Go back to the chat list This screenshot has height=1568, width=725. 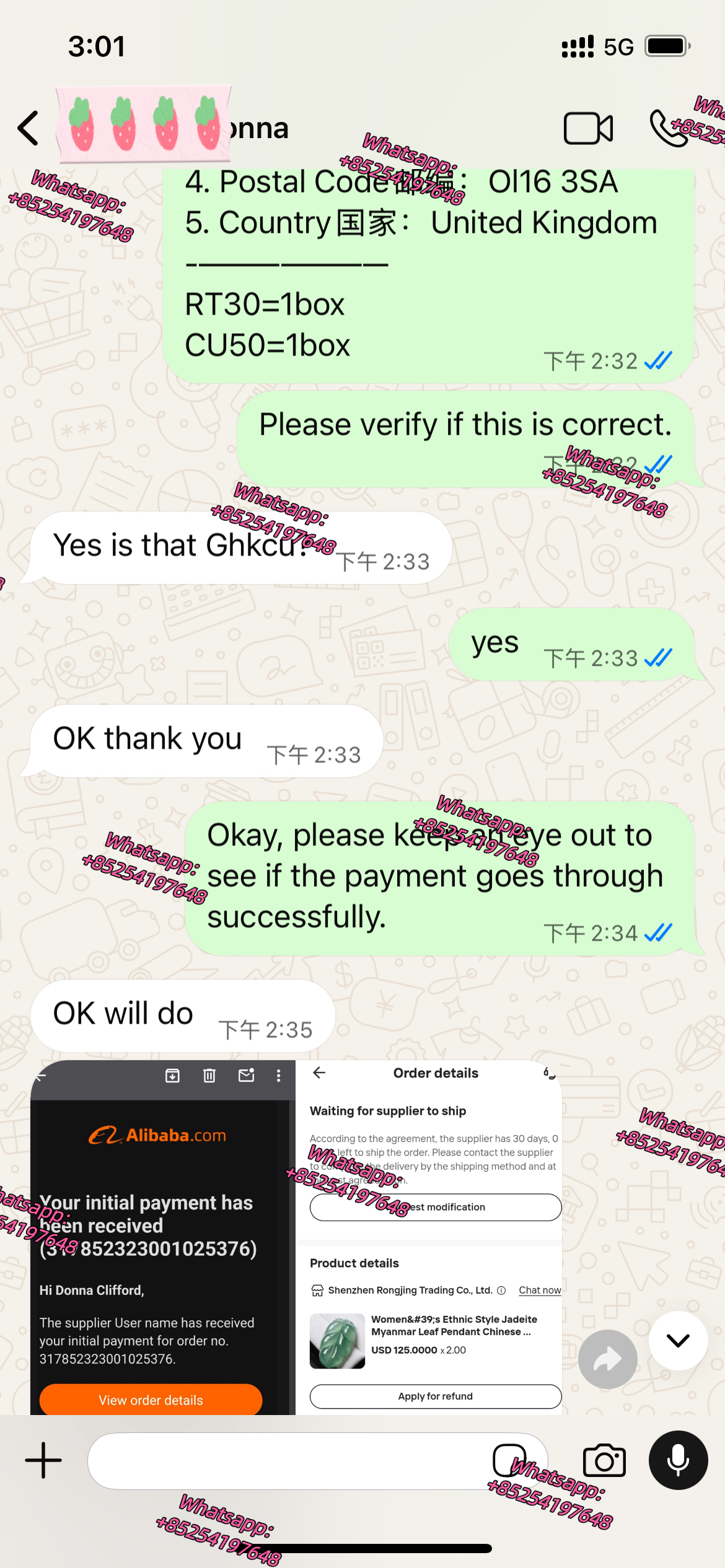[29, 128]
